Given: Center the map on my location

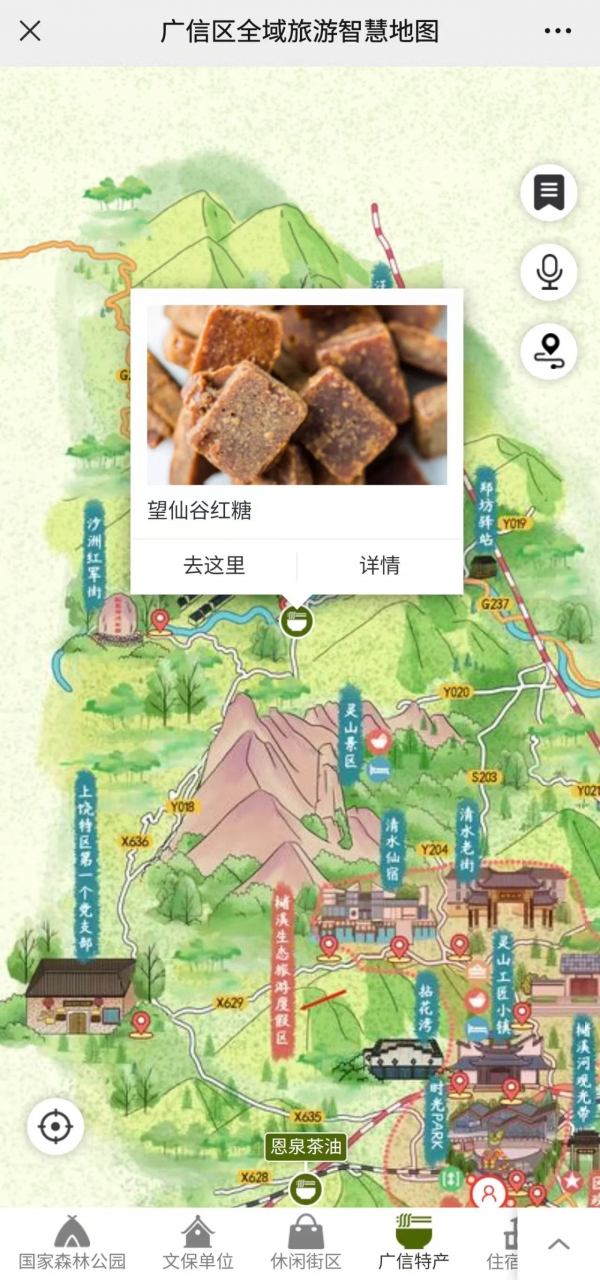Looking at the screenshot, I should pos(55,1127).
